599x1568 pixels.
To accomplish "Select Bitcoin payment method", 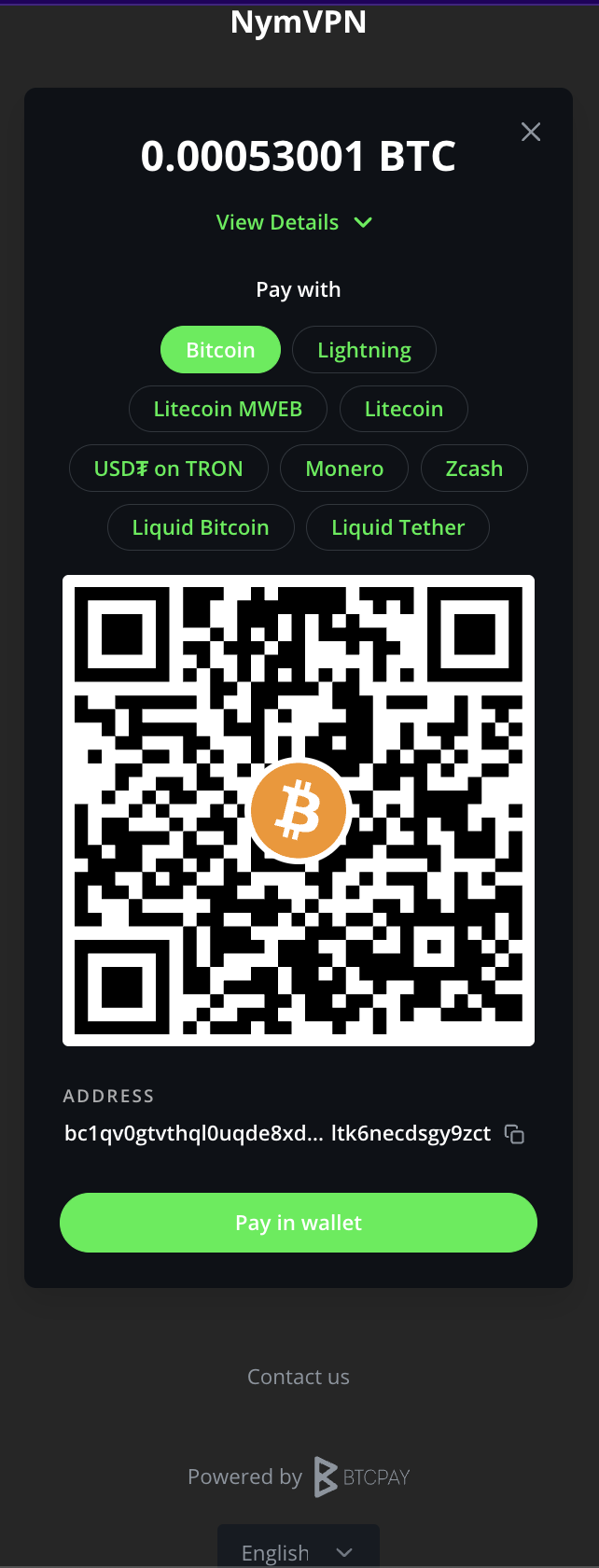I will 220,350.
